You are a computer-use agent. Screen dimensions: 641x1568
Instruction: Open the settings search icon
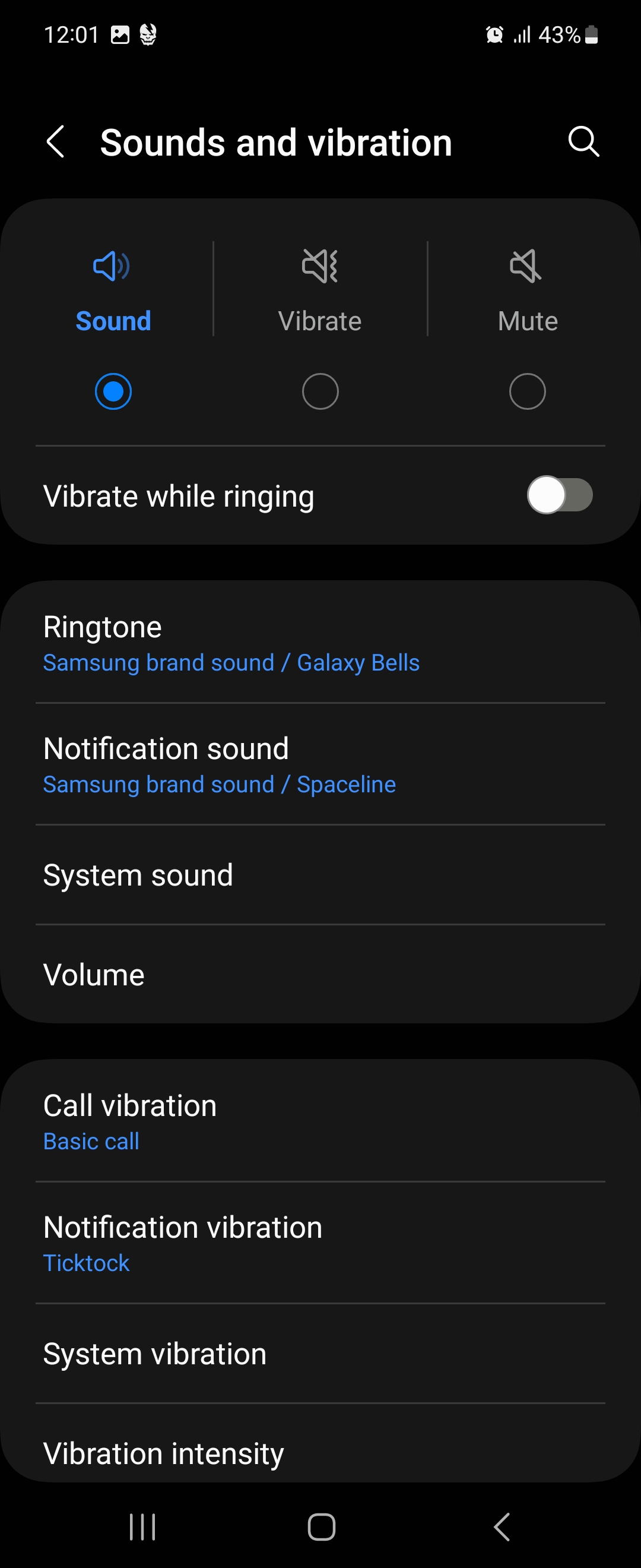tap(583, 143)
